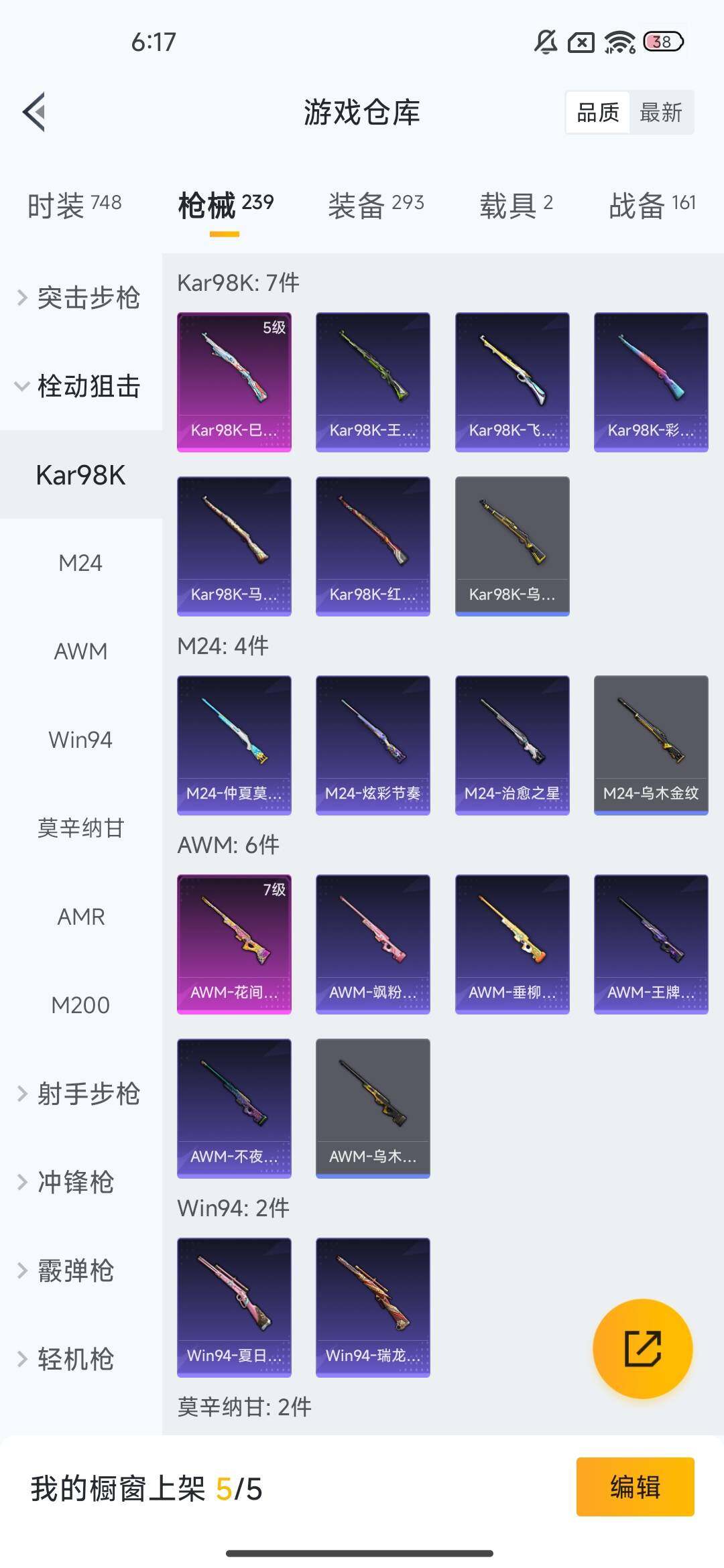Select 莫辛纳甘 in the sidebar
Image resolution: width=724 pixels, height=1568 pixels.
(x=80, y=828)
